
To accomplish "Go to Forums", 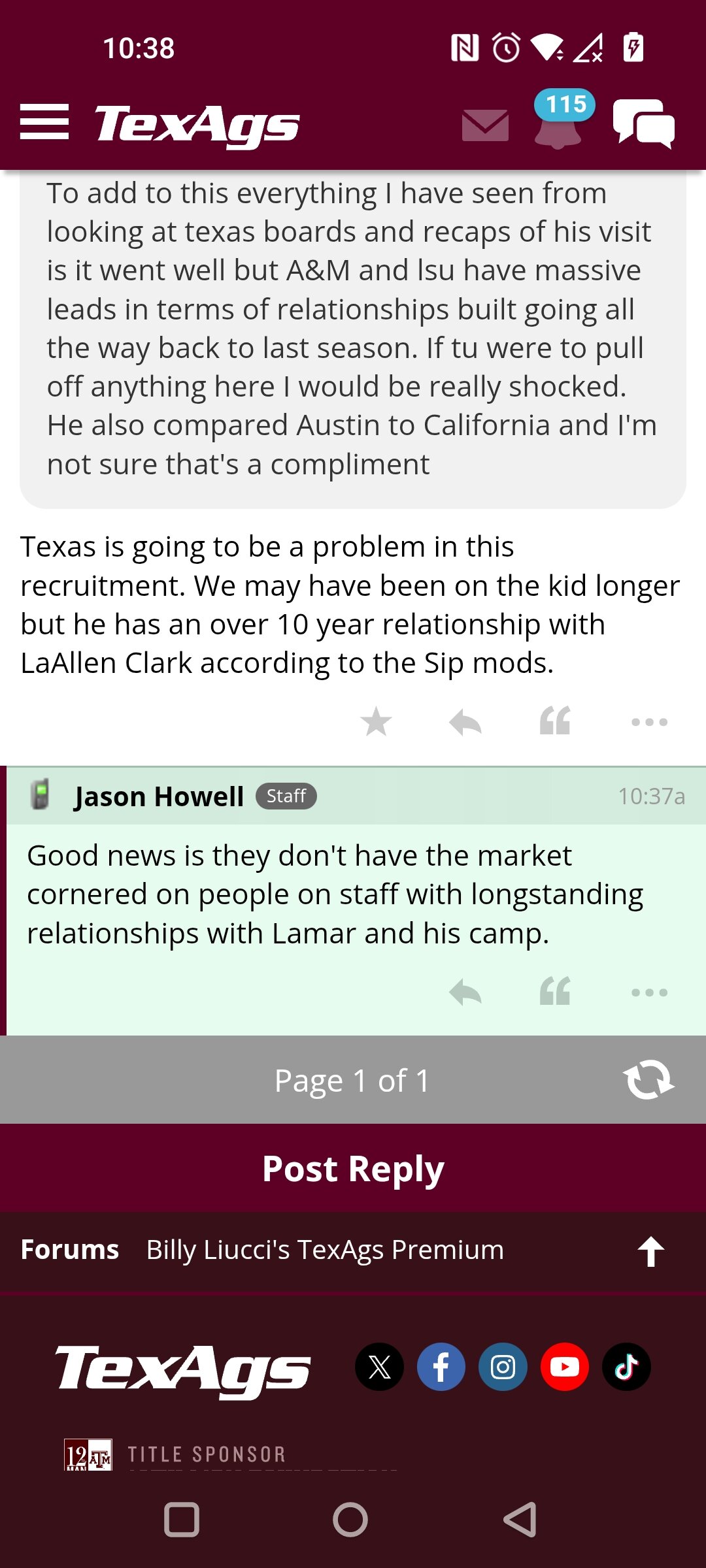I will pos(70,1250).
